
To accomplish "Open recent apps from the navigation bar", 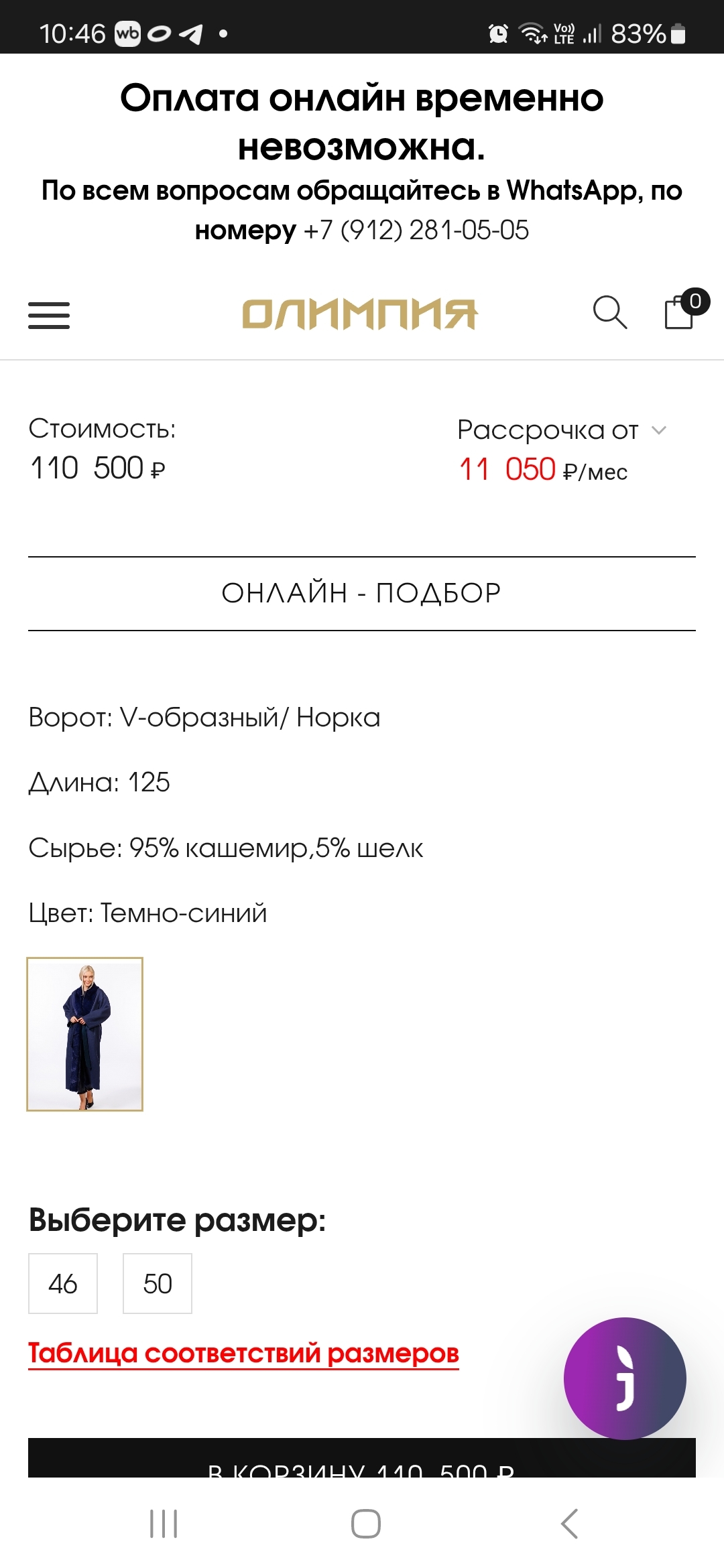I will [x=164, y=1524].
